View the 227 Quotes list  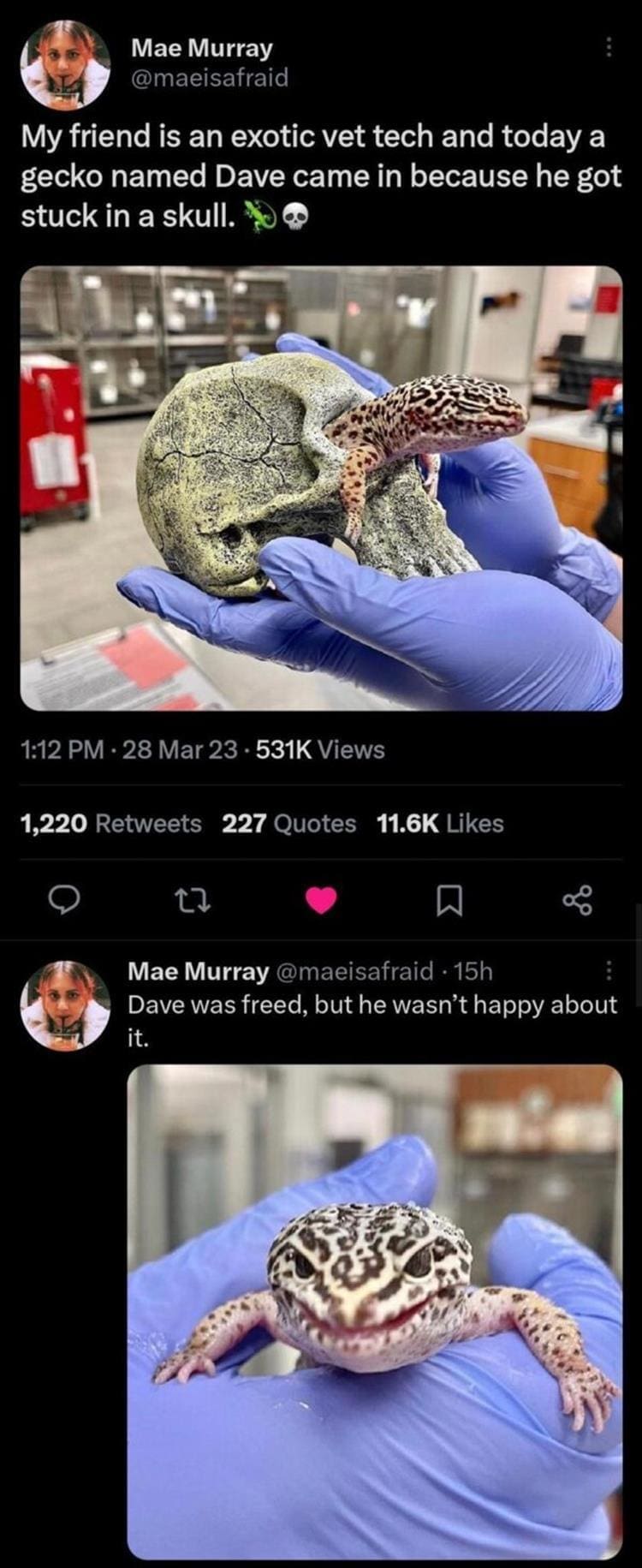click(x=288, y=823)
